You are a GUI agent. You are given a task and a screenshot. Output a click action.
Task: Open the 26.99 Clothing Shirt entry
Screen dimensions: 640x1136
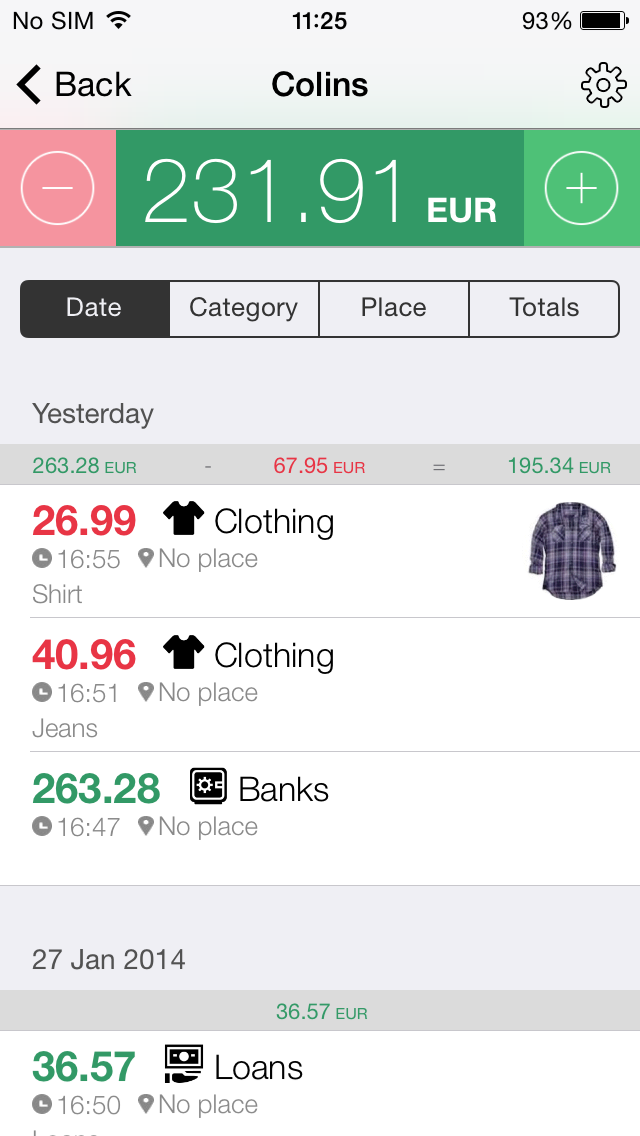270,552
